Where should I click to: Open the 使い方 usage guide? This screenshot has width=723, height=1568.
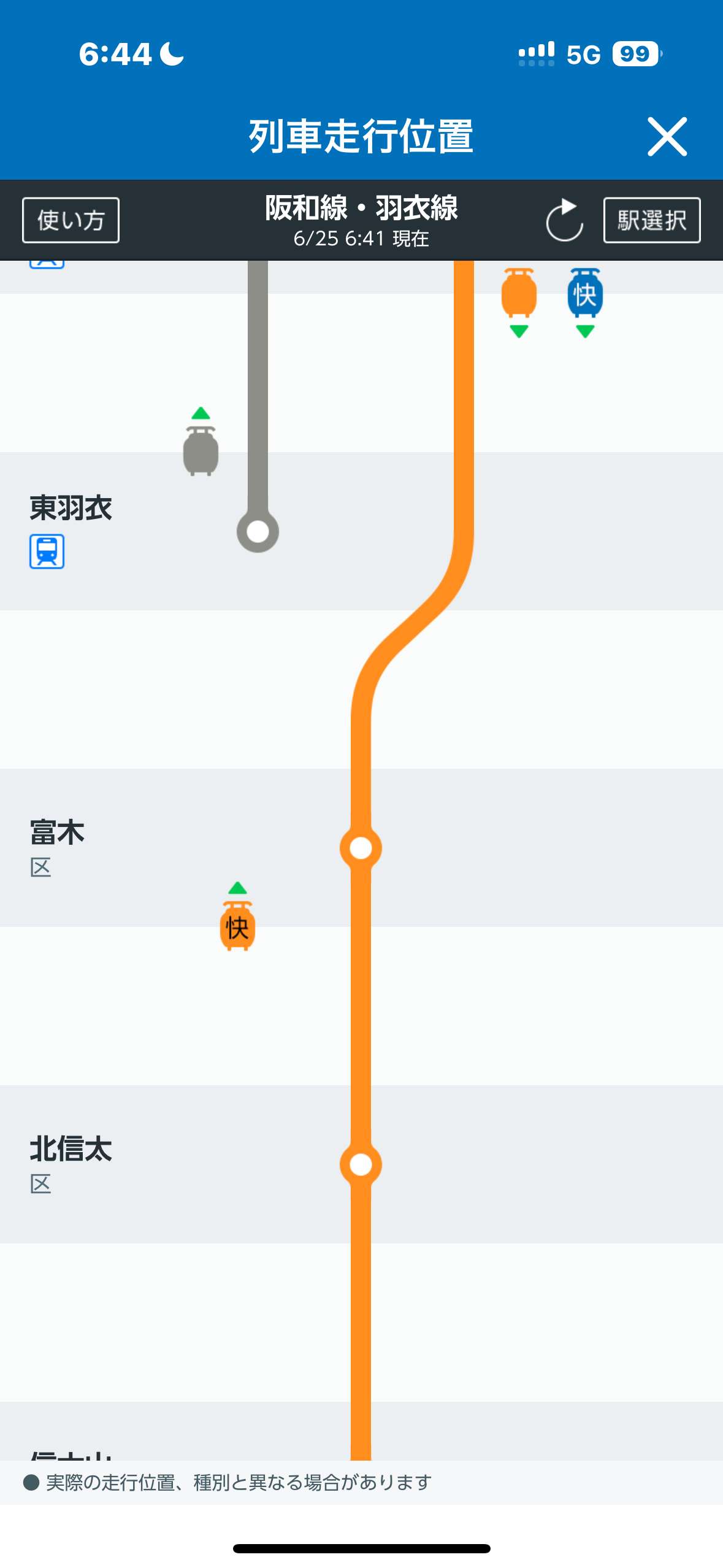[71, 220]
